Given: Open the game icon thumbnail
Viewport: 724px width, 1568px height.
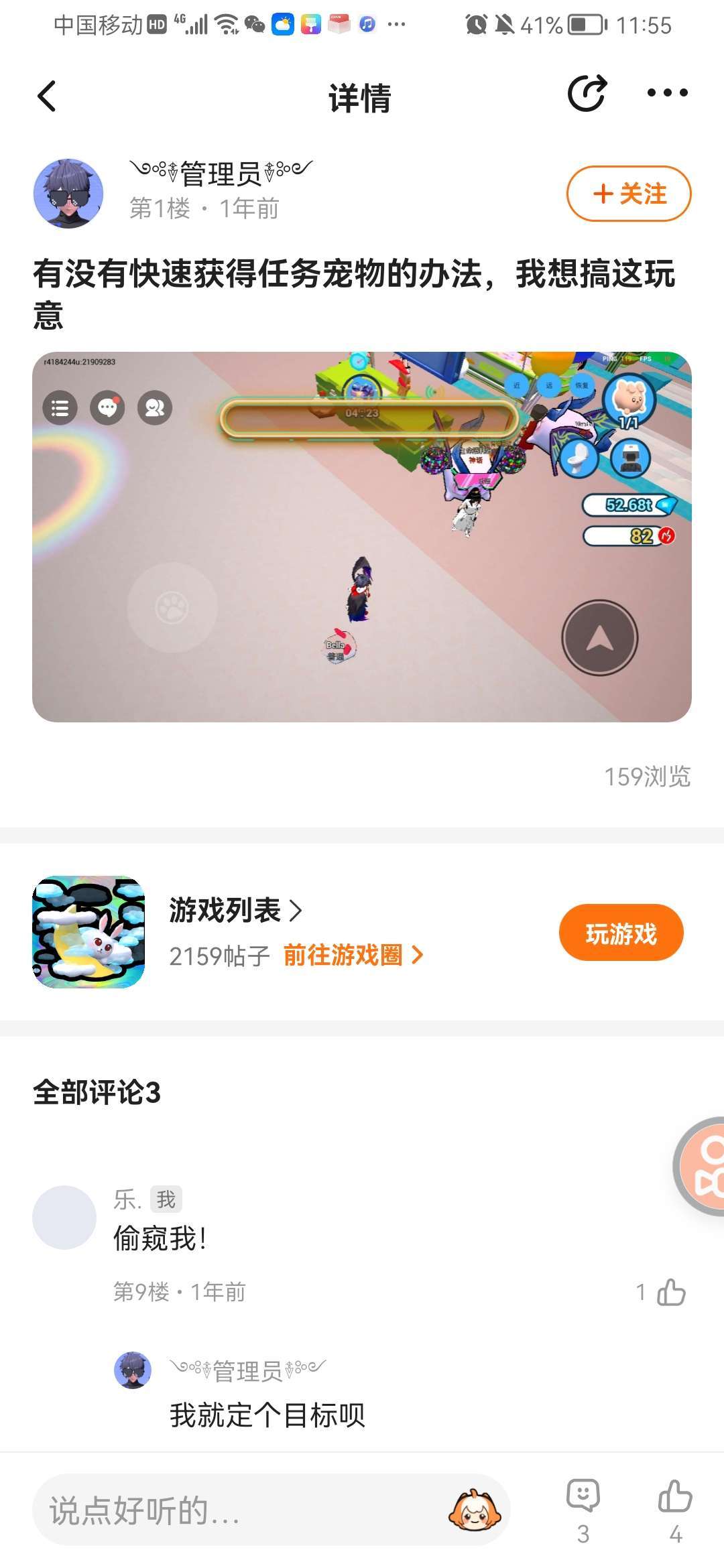Looking at the screenshot, I should [x=88, y=932].
